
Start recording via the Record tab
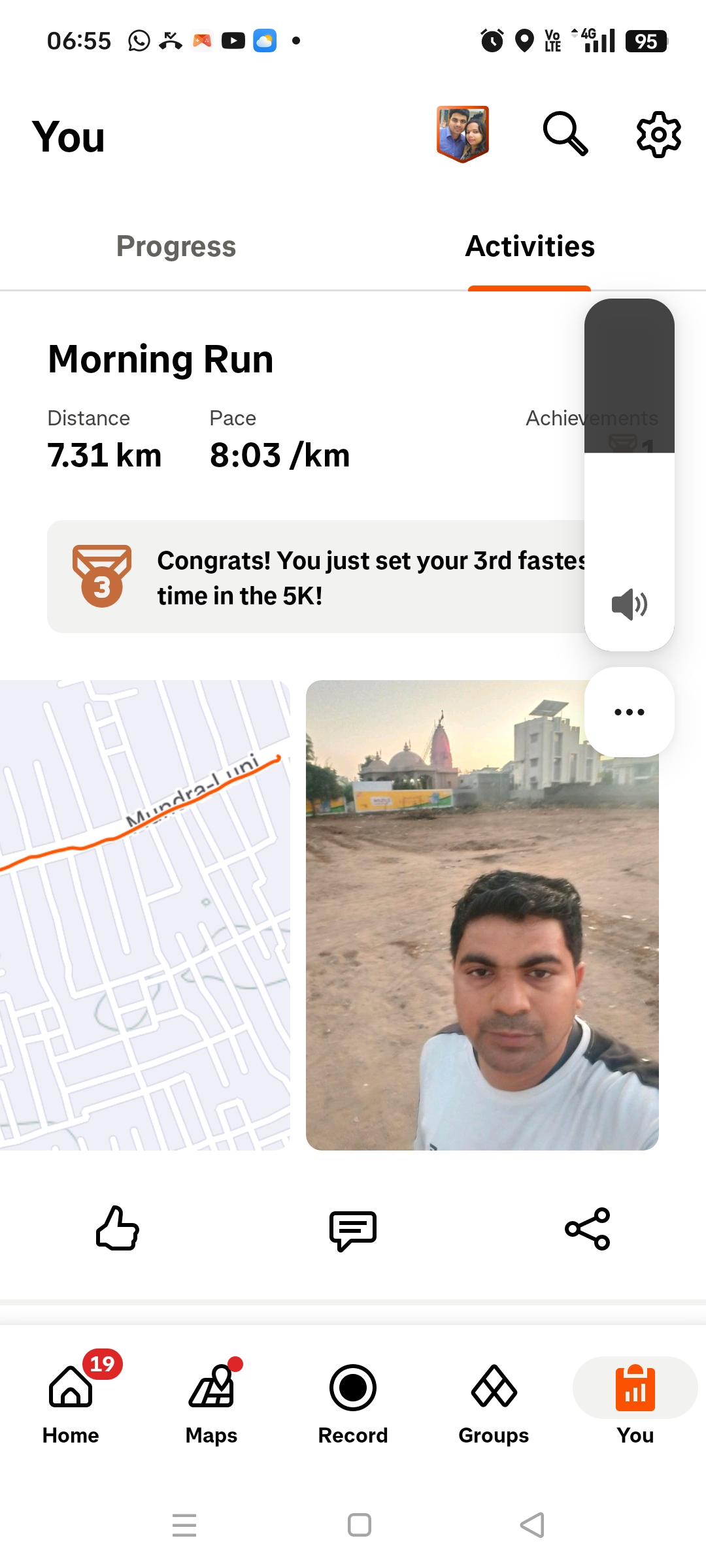(353, 1398)
